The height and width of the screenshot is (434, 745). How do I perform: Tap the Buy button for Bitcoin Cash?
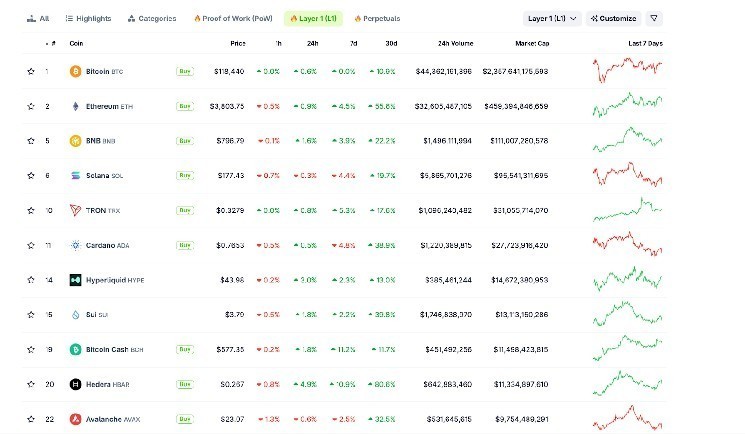[x=184, y=349]
